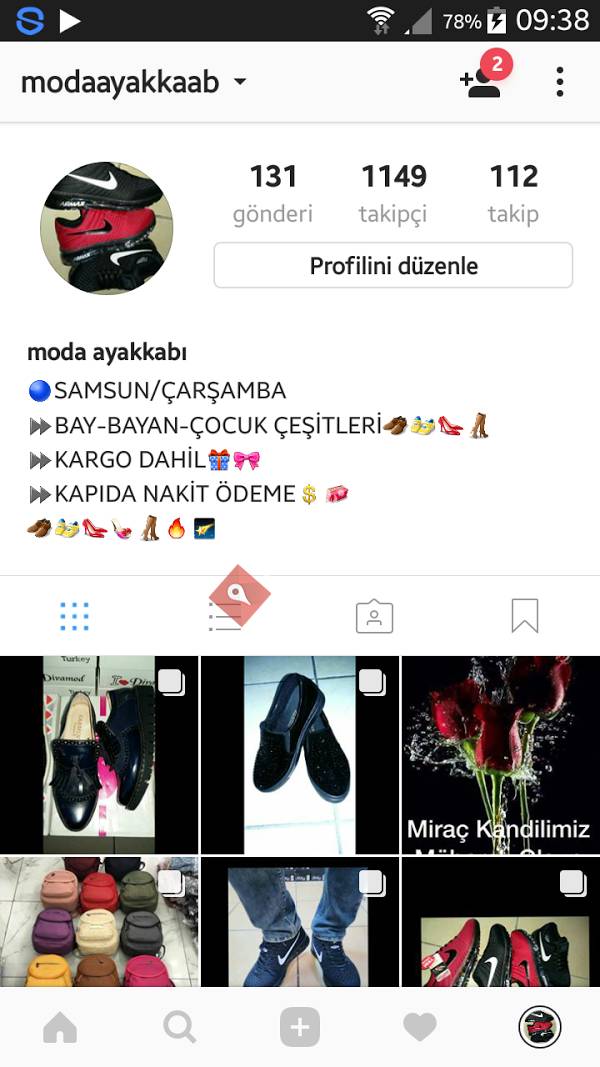View the profile picture
This screenshot has width=600, height=1067.
coord(106,228)
